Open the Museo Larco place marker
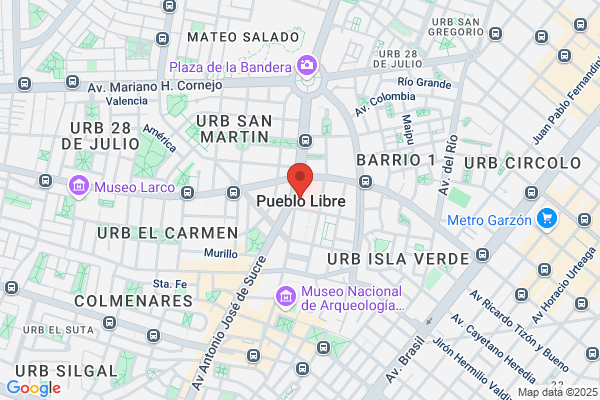Screen dimensions: 600x400 click(79, 186)
